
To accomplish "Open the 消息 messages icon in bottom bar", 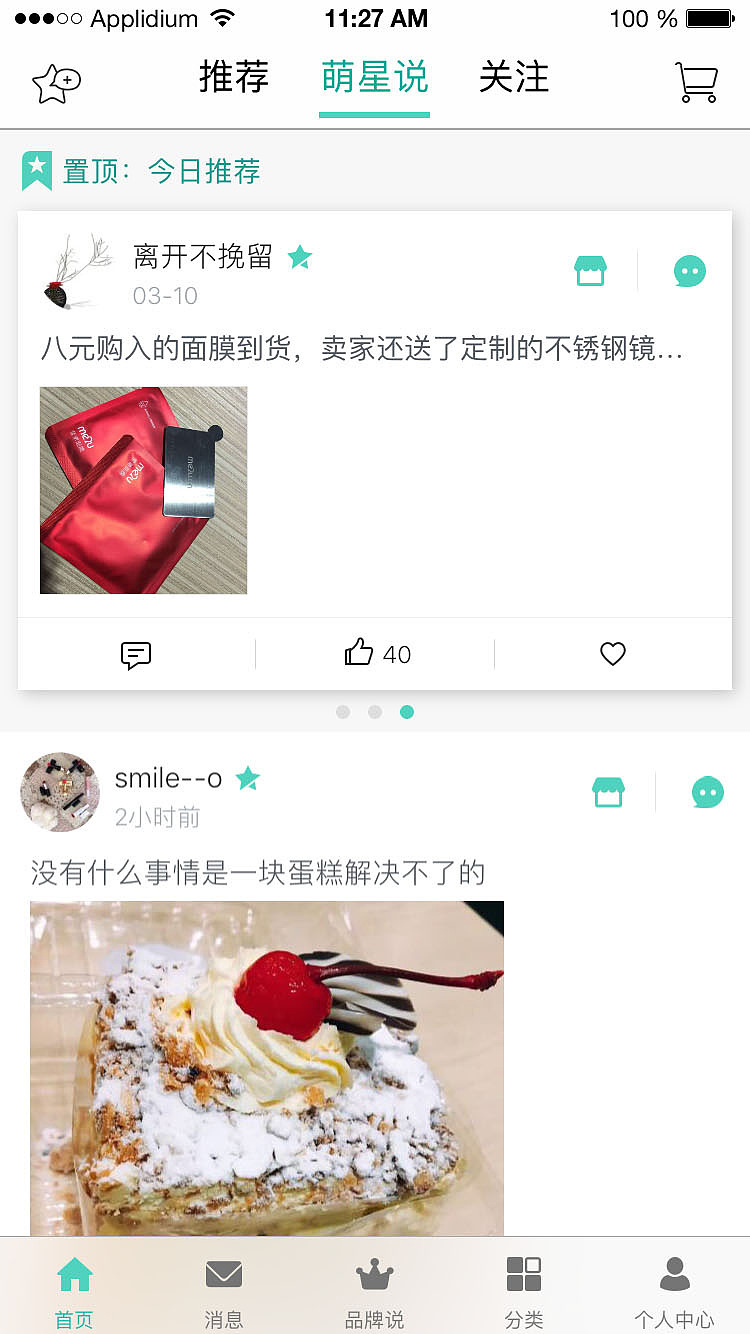I will (224, 1285).
